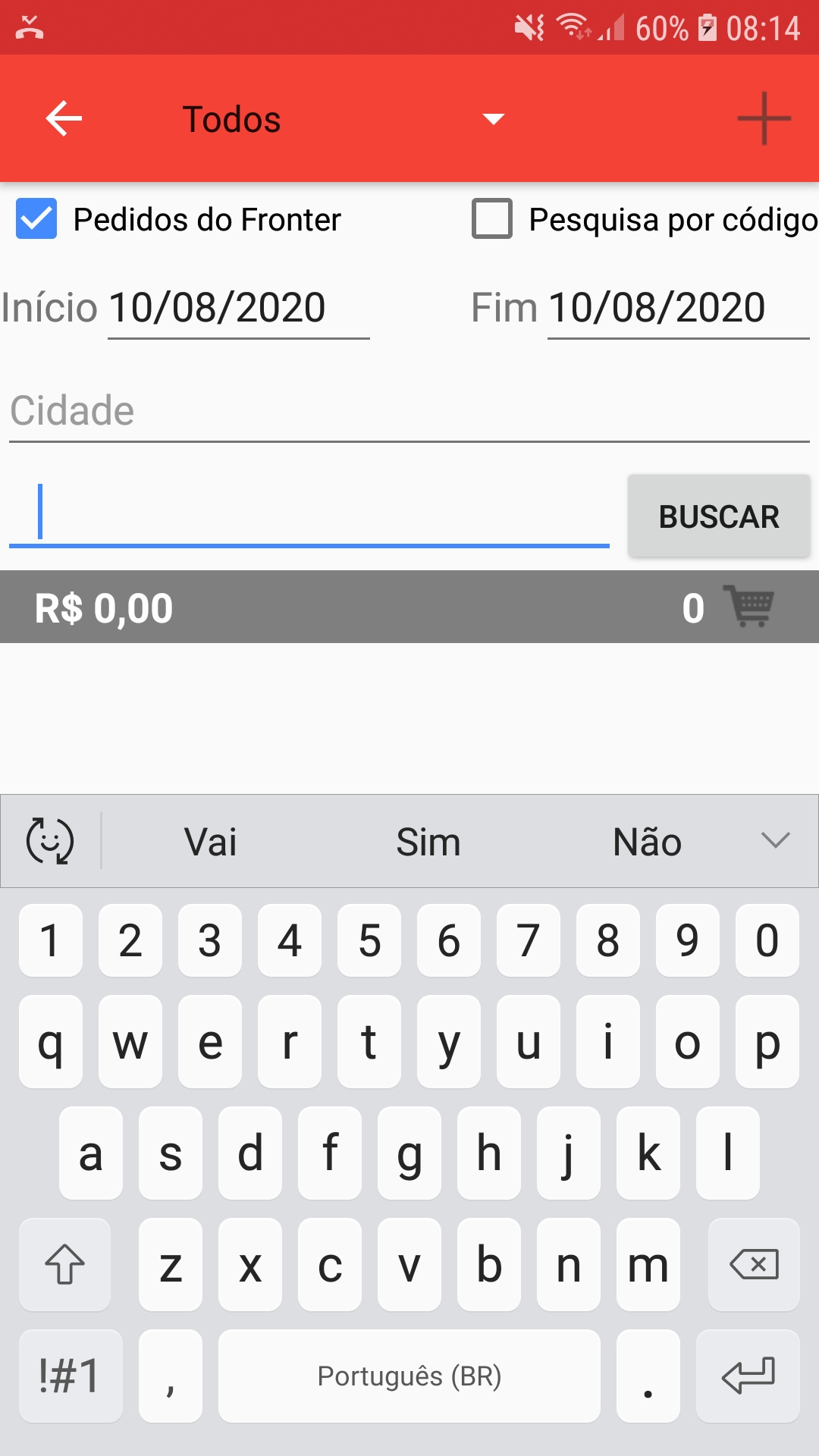
Task: Tap the empty search text field
Action: click(309, 513)
